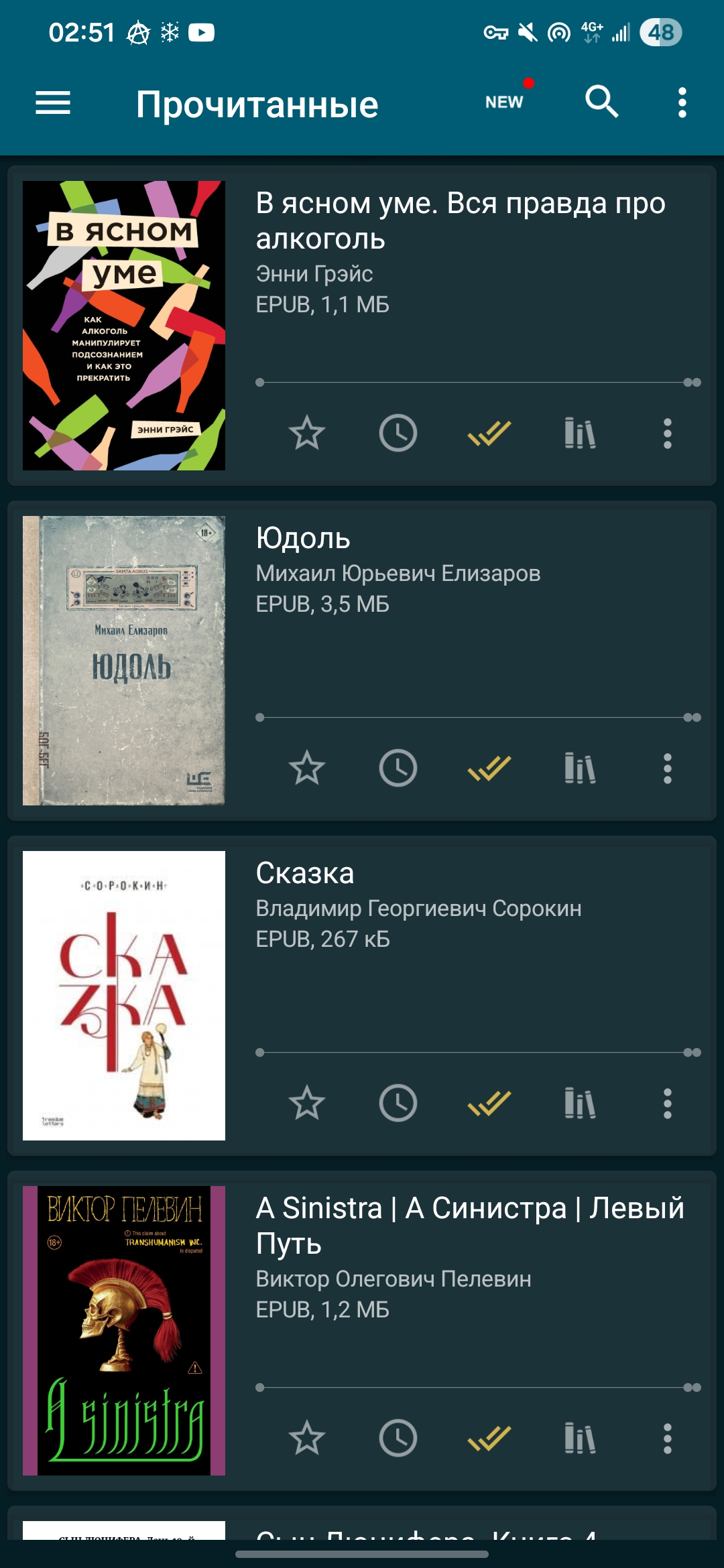Tap the NEW button in the toolbar
Image resolution: width=724 pixels, height=1568 pixels.
pos(504,102)
